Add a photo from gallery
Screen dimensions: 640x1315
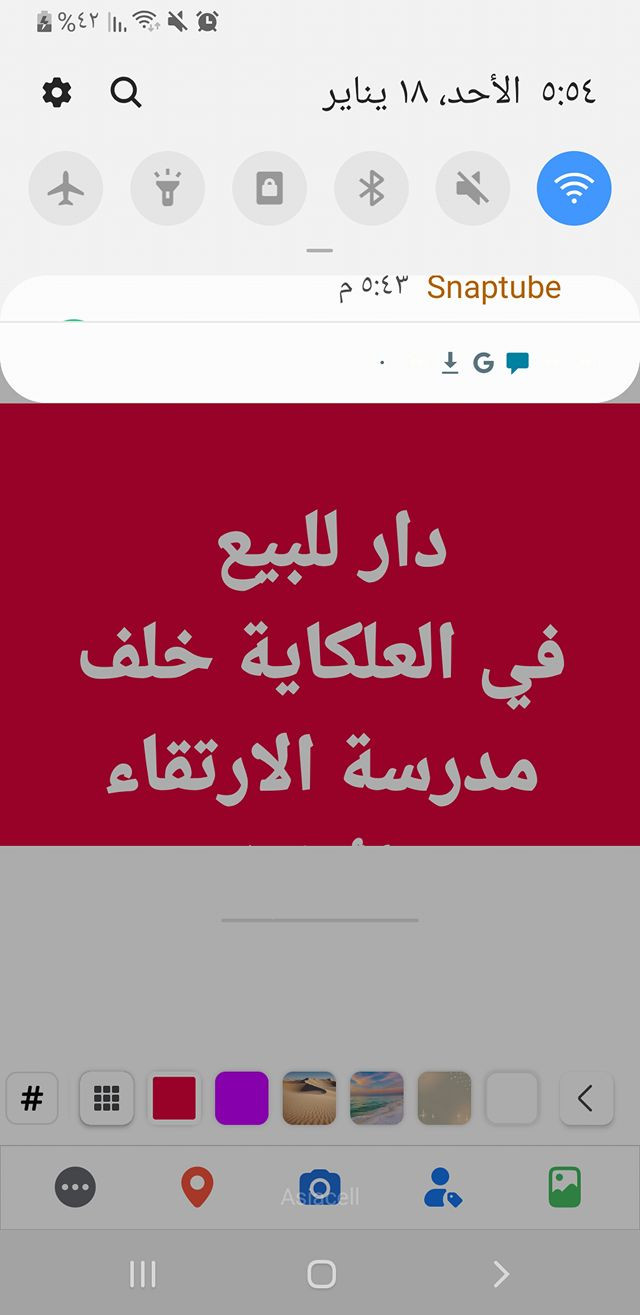click(565, 1188)
